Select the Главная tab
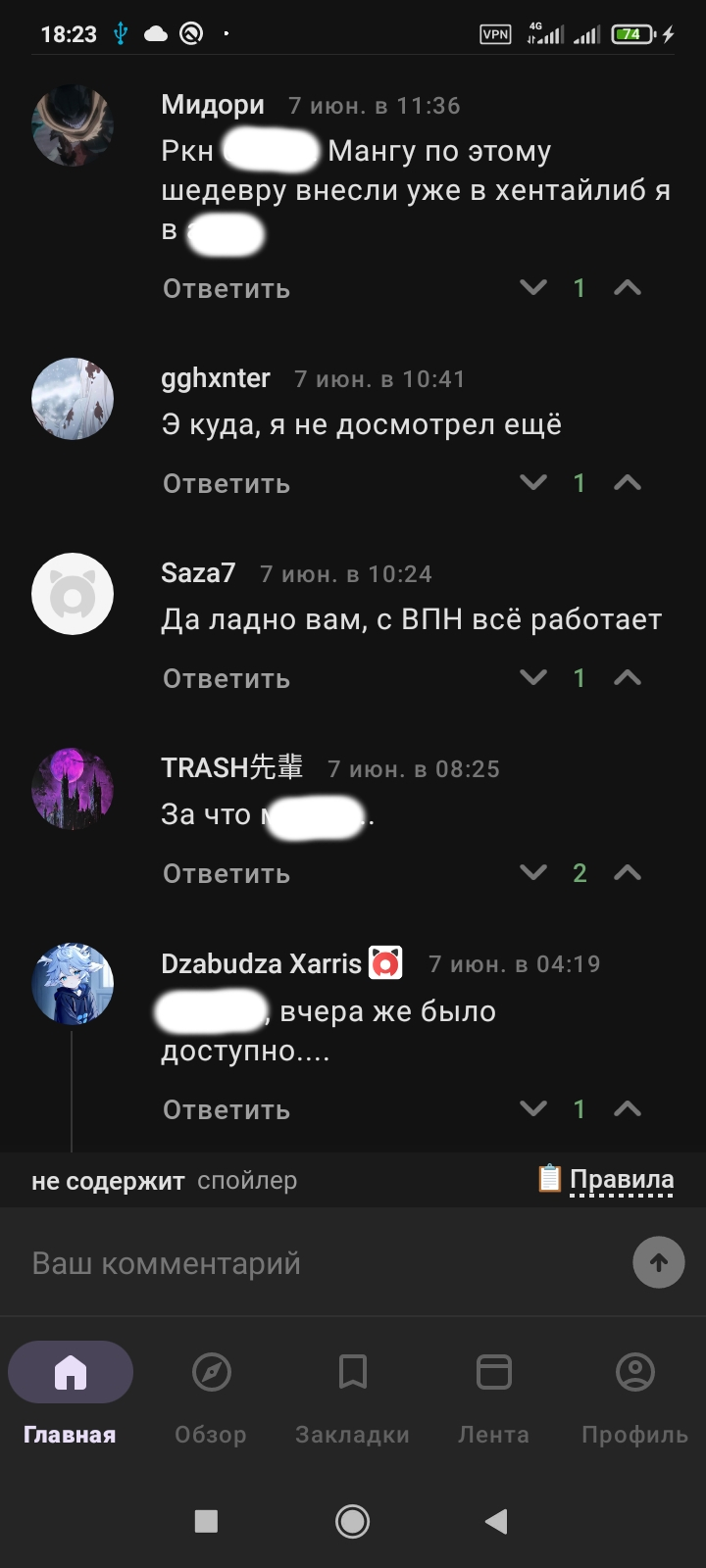The width and height of the screenshot is (706, 1568). pyautogui.click(x=71, y=1394)
